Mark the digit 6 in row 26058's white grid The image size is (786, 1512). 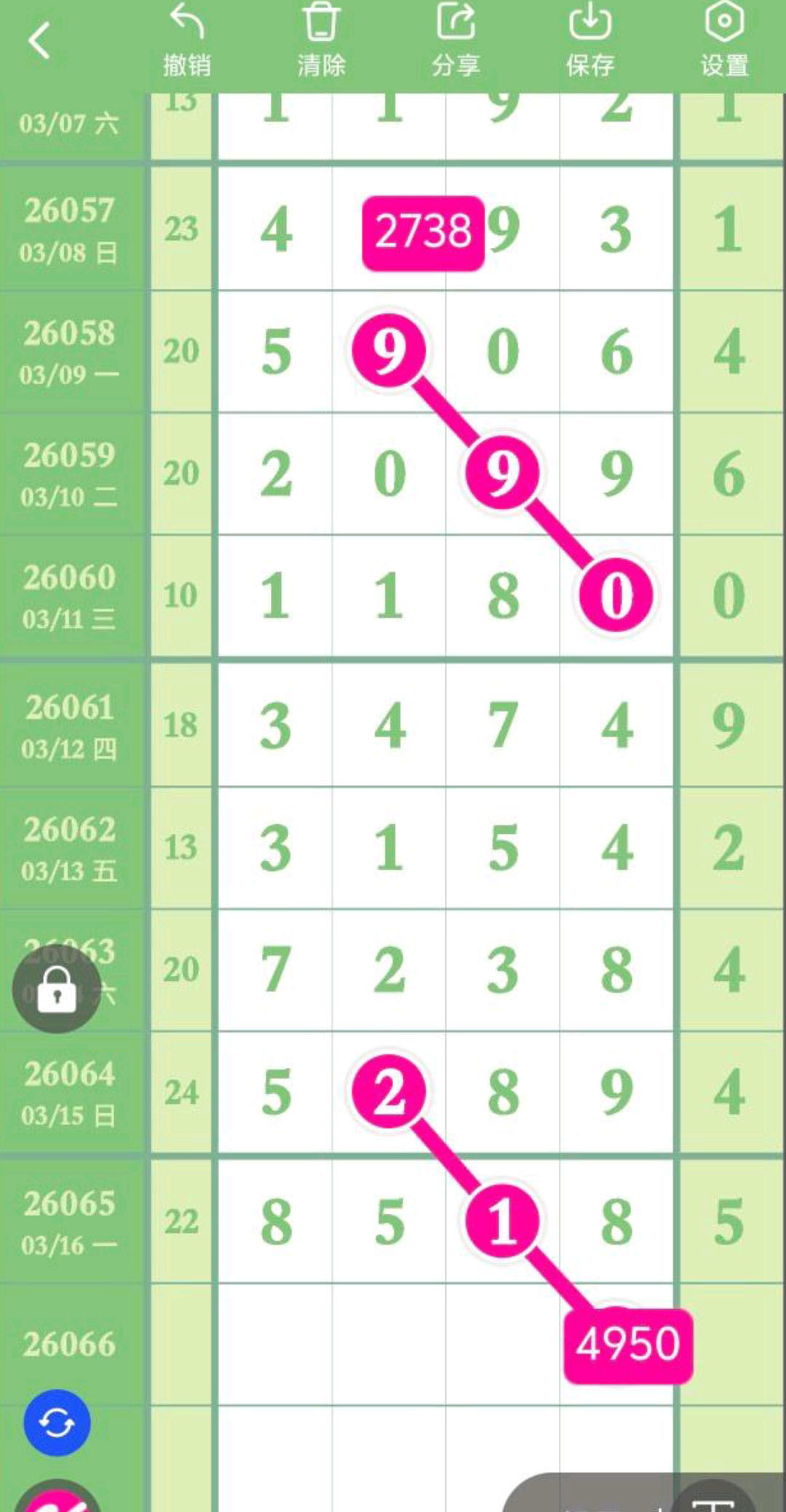point(616,352)
